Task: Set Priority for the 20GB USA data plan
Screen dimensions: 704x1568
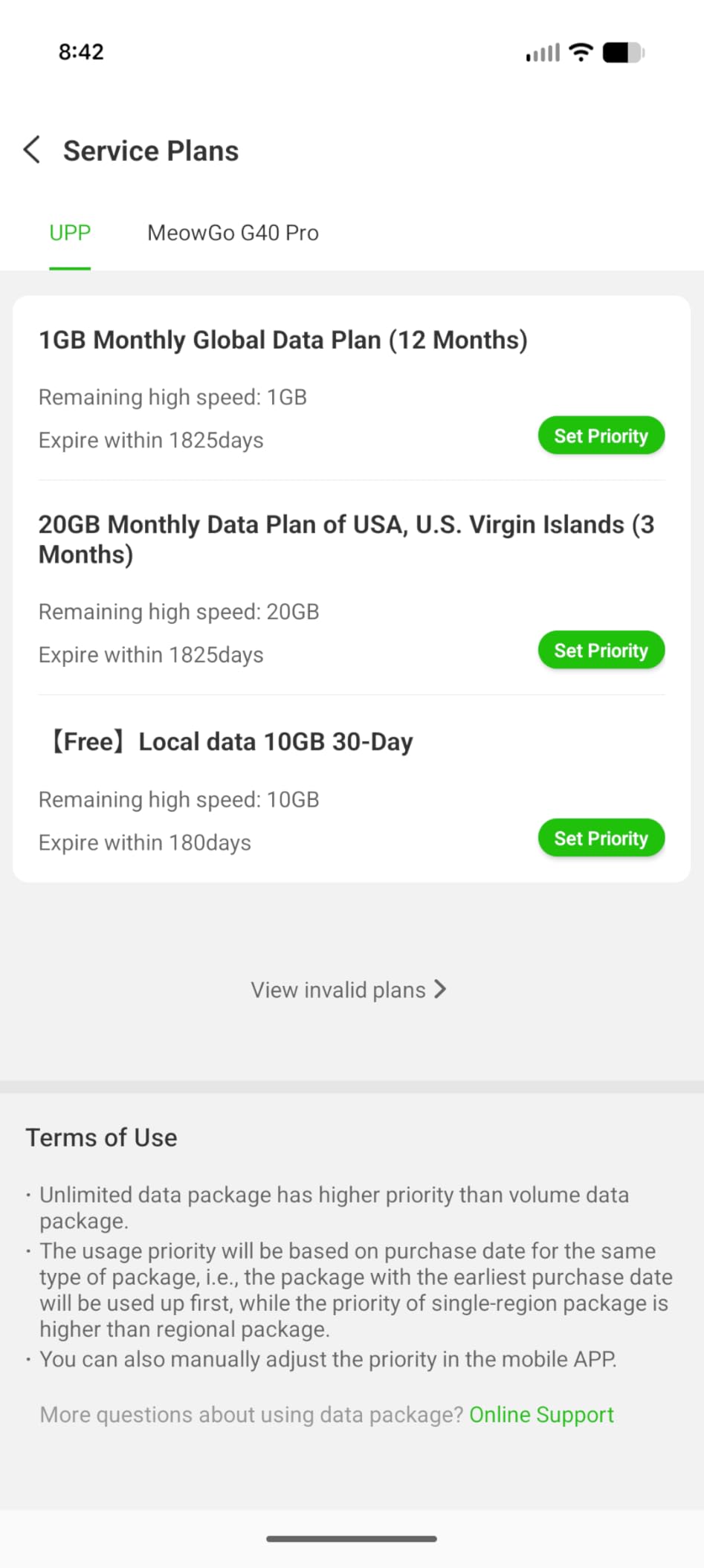Action: point(601,650)
